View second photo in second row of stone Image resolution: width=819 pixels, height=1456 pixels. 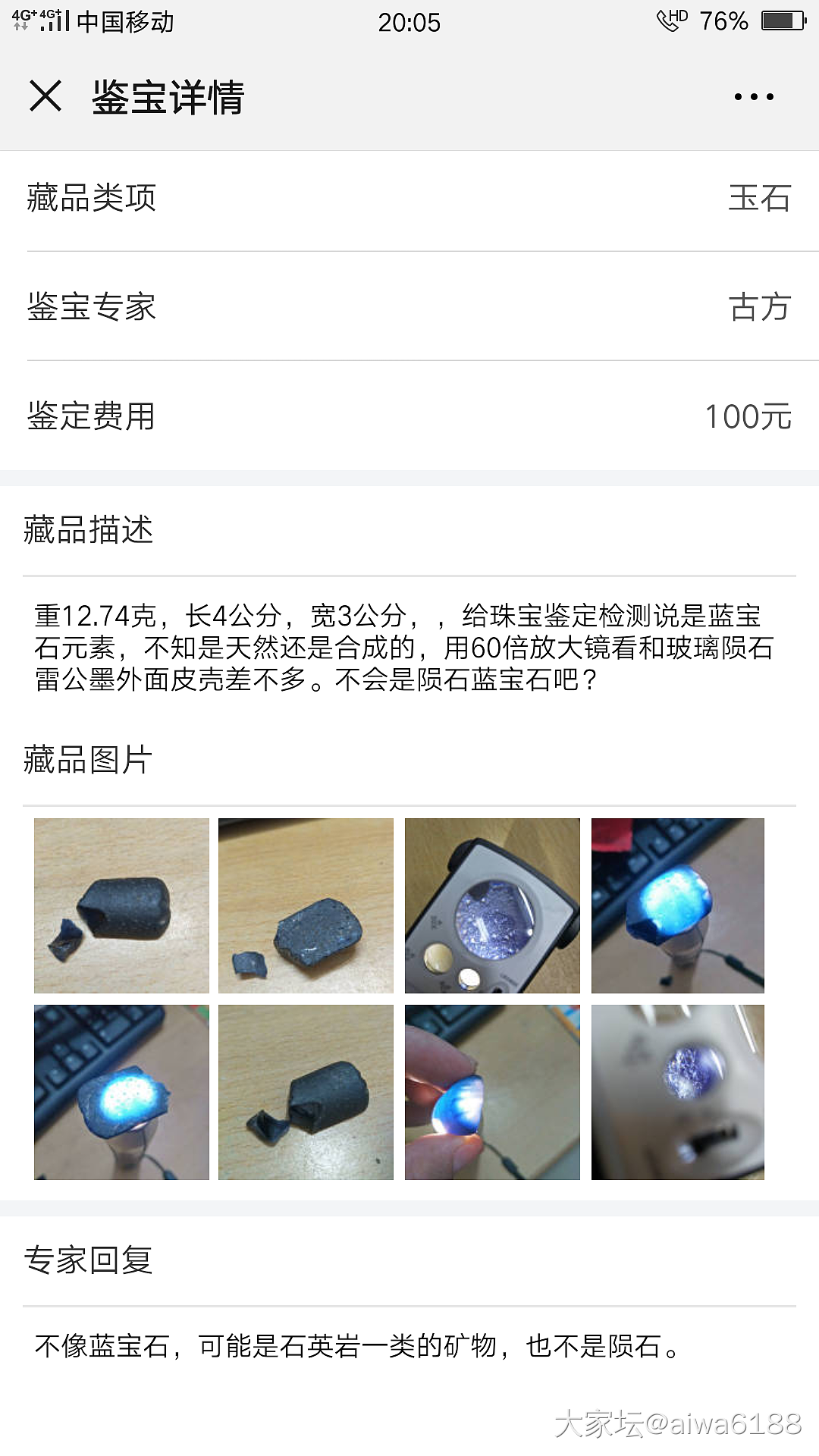pyautogui.click(x=306, y=1092)
